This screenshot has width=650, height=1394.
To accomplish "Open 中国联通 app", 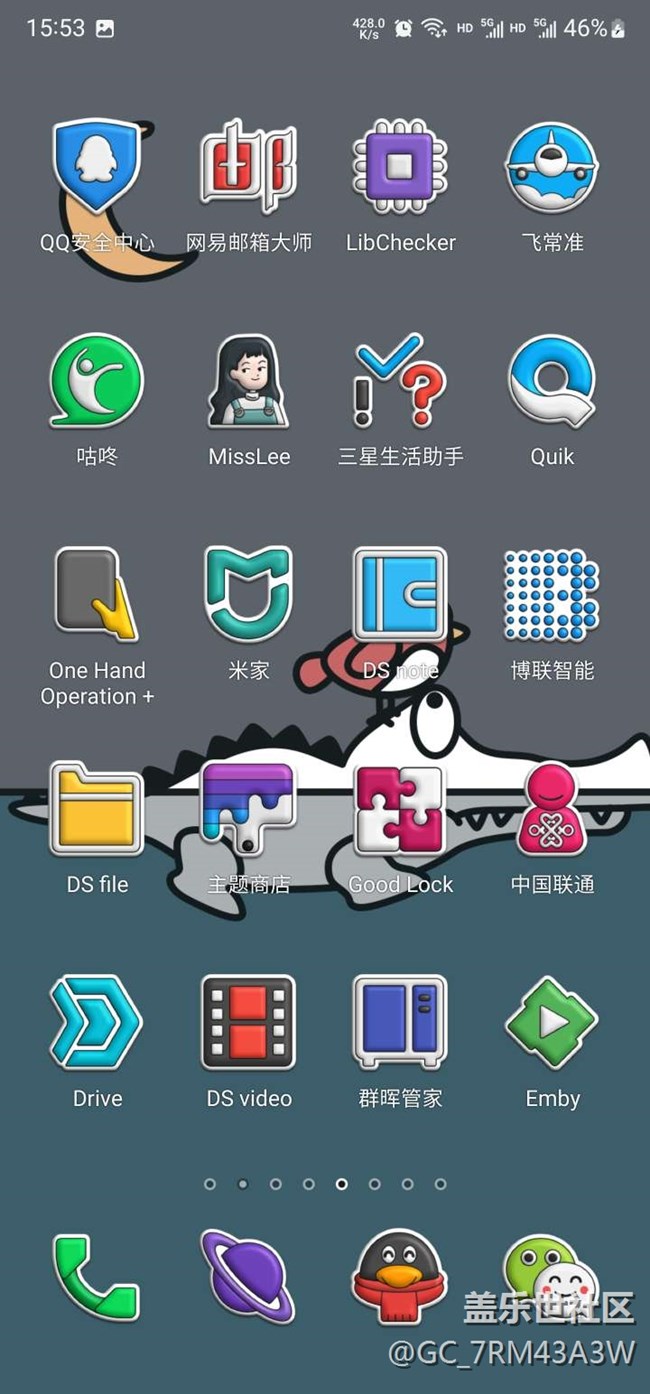I will point(552,810).
